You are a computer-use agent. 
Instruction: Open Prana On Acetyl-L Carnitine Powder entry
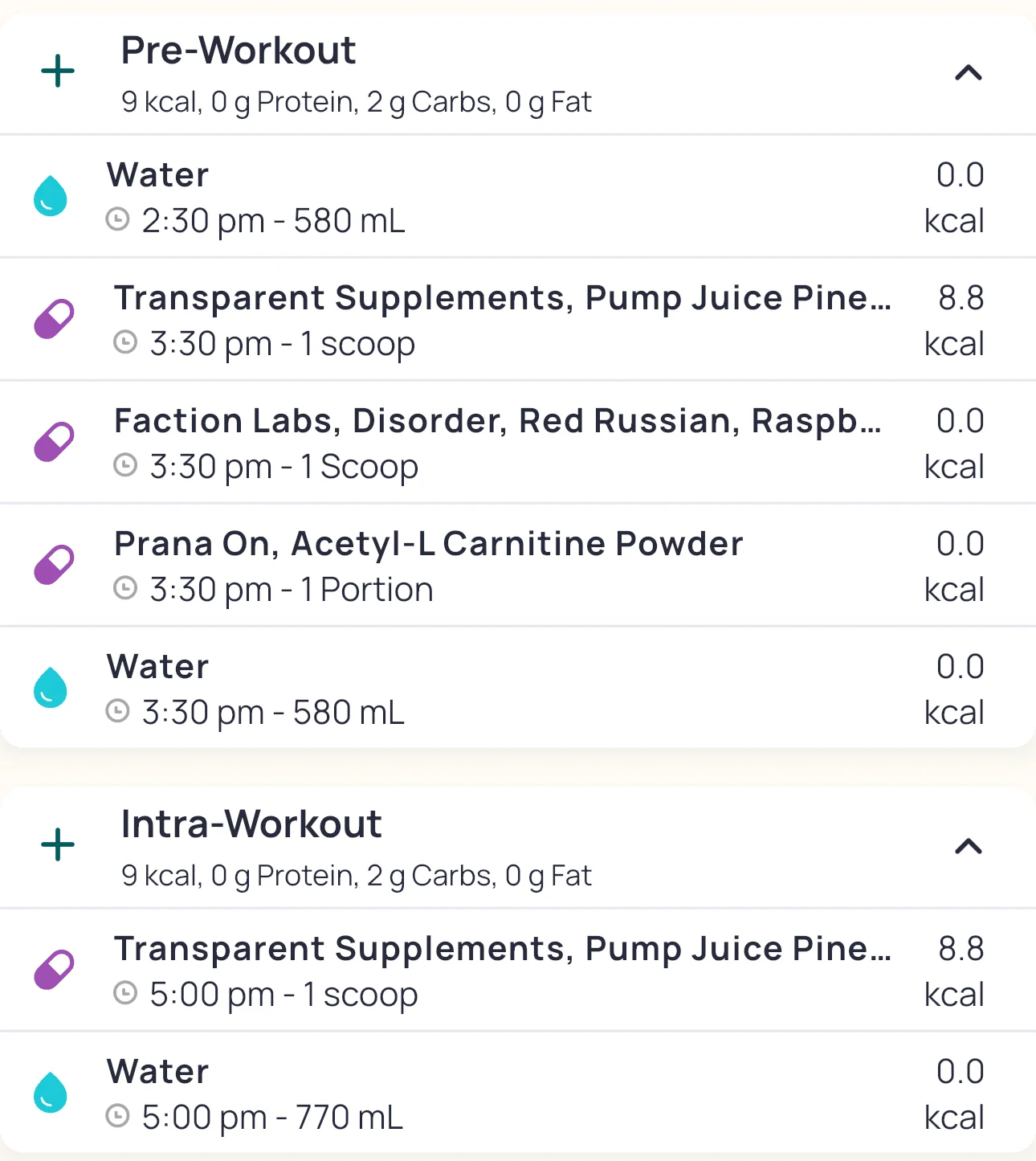point(514,566)
